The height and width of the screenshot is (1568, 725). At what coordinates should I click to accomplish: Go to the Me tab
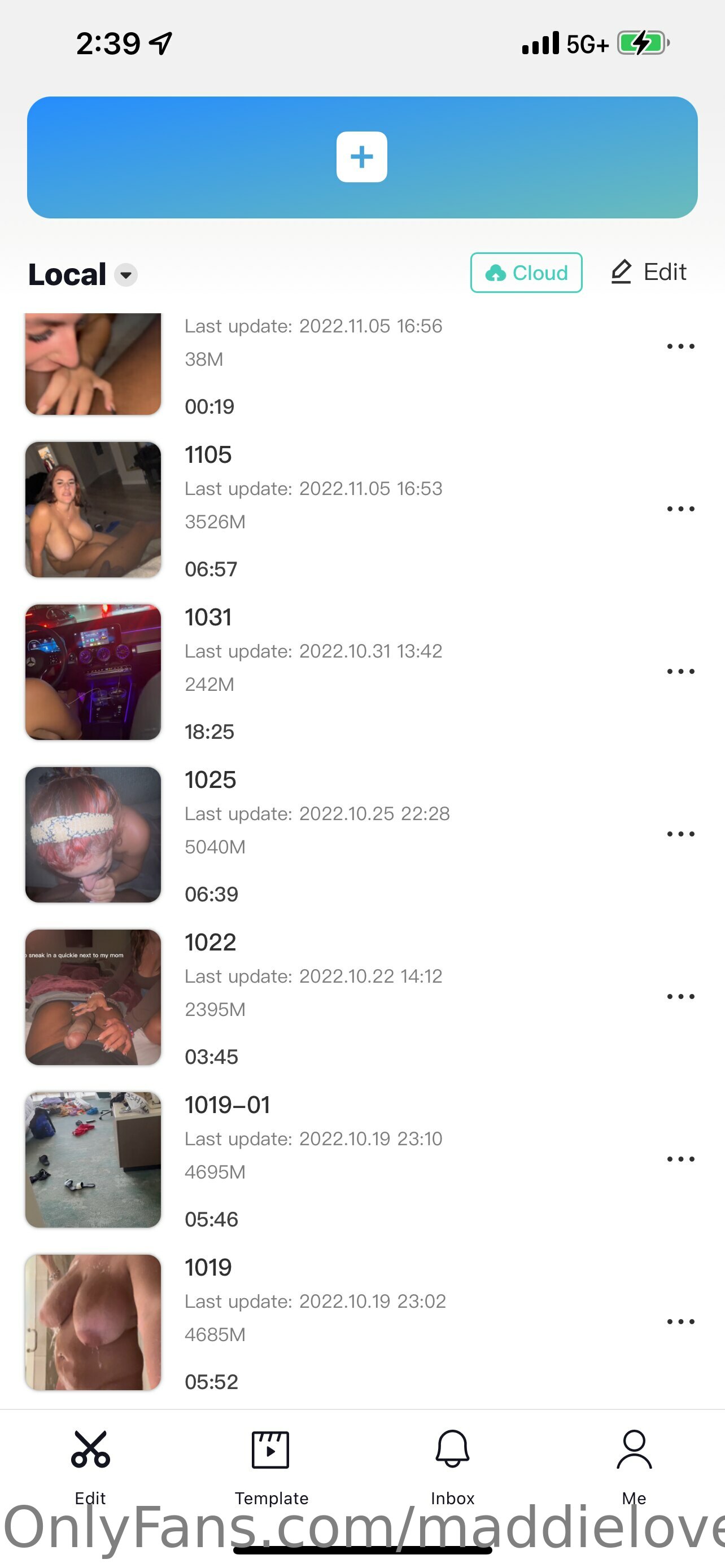pos(634,1467)
